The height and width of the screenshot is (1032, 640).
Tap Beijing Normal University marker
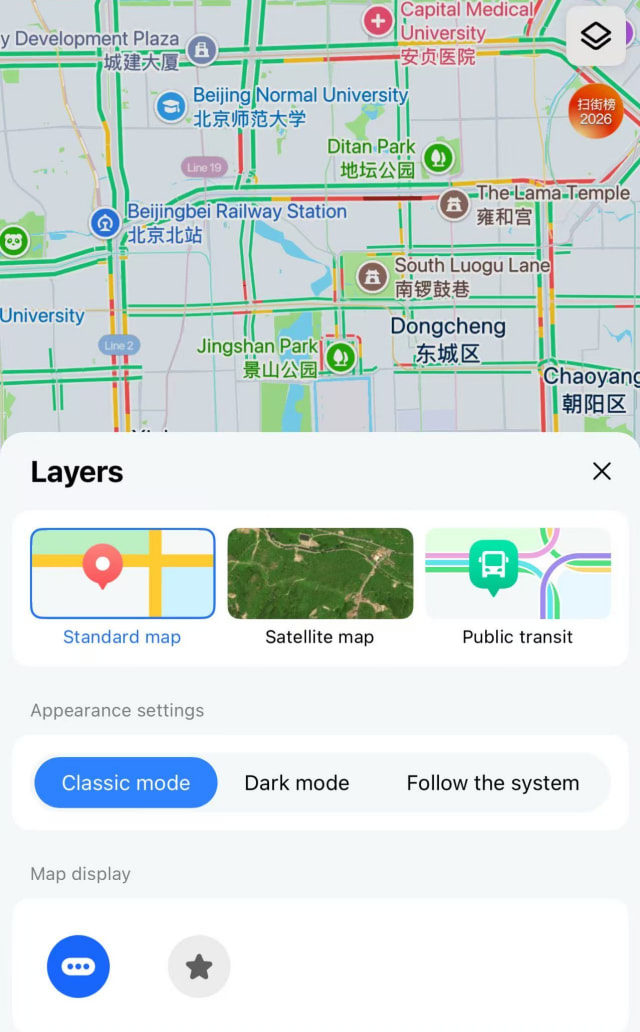pyautogui.click(x=171, y=107)
